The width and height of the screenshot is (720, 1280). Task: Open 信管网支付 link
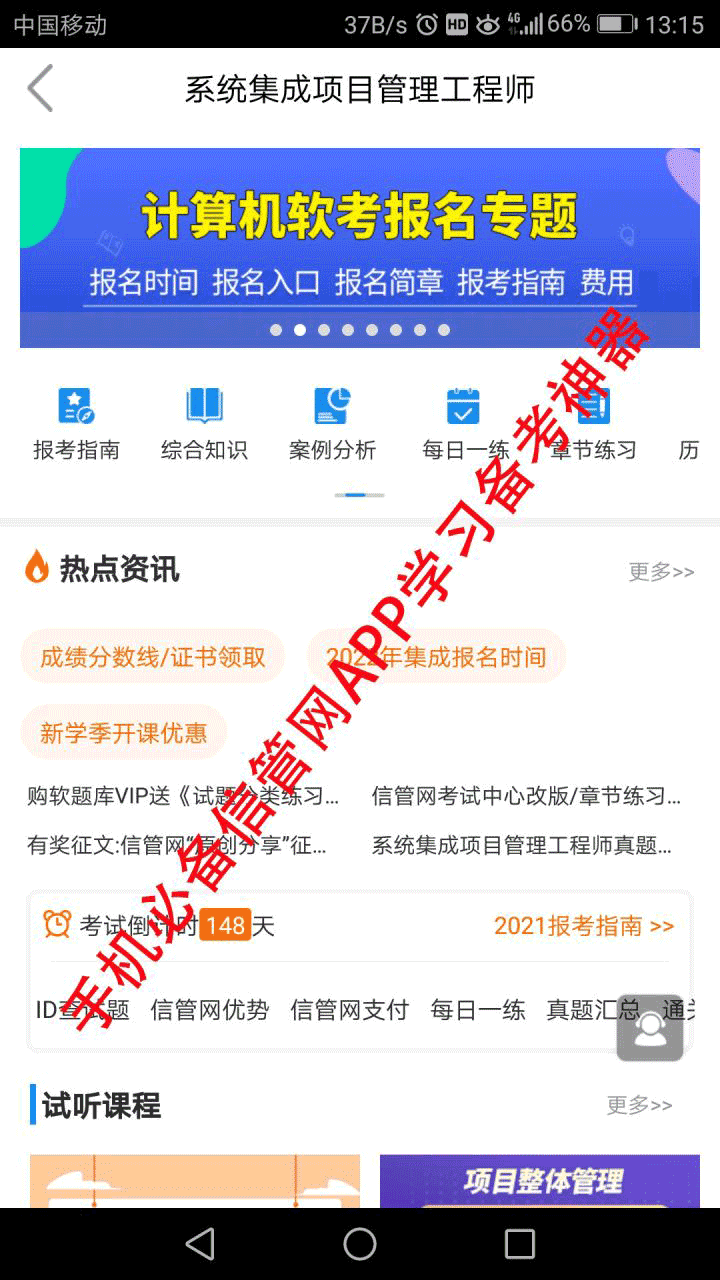pyautogui.click(x=350, y=1010)
